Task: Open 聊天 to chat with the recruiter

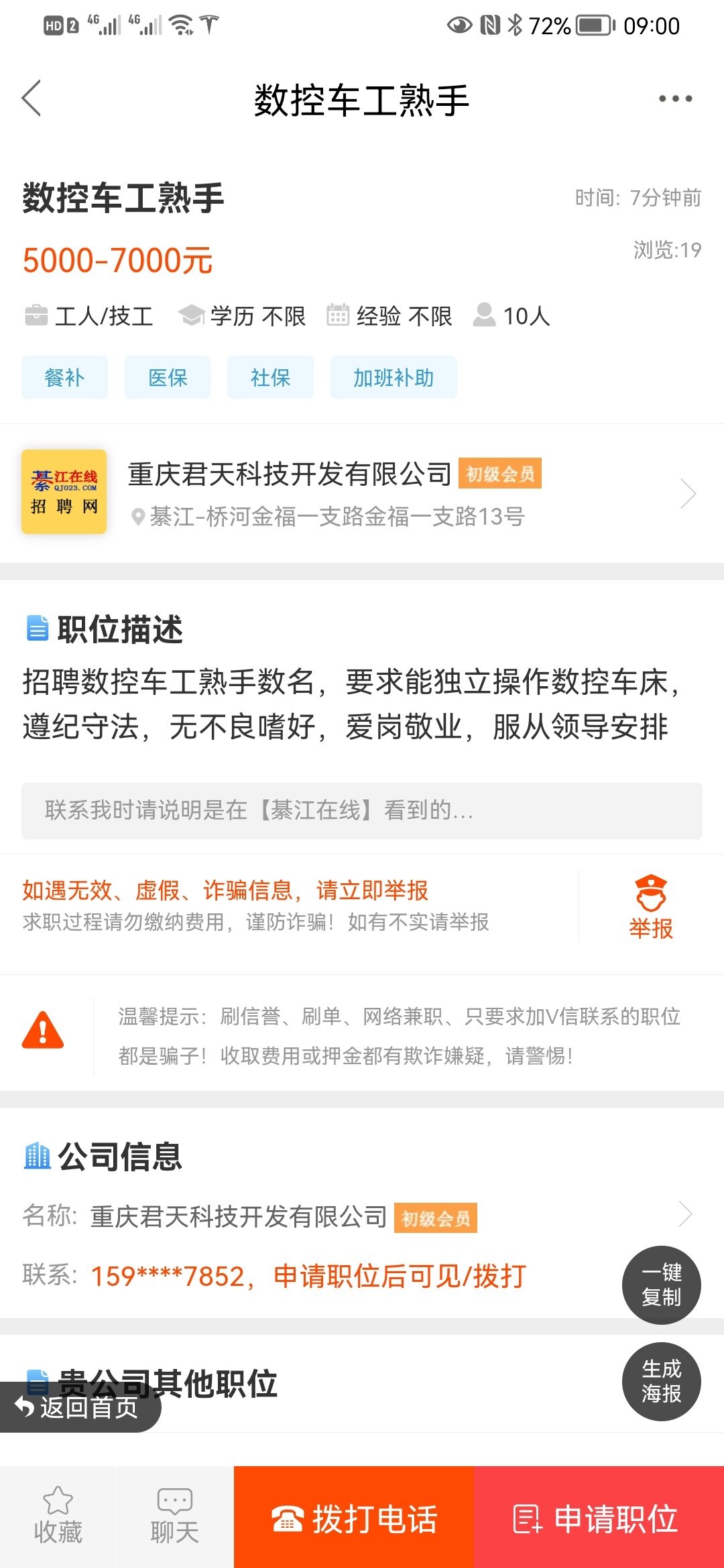Action: click(175, 1517)
